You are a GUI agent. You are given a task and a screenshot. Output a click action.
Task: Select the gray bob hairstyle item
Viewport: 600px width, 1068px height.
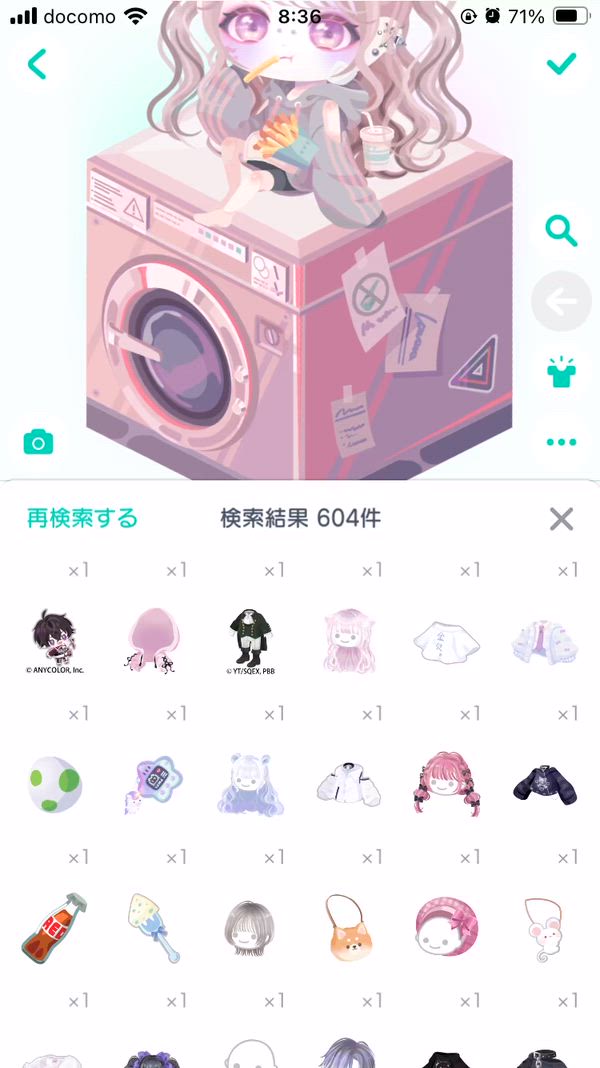coord(250,926)
